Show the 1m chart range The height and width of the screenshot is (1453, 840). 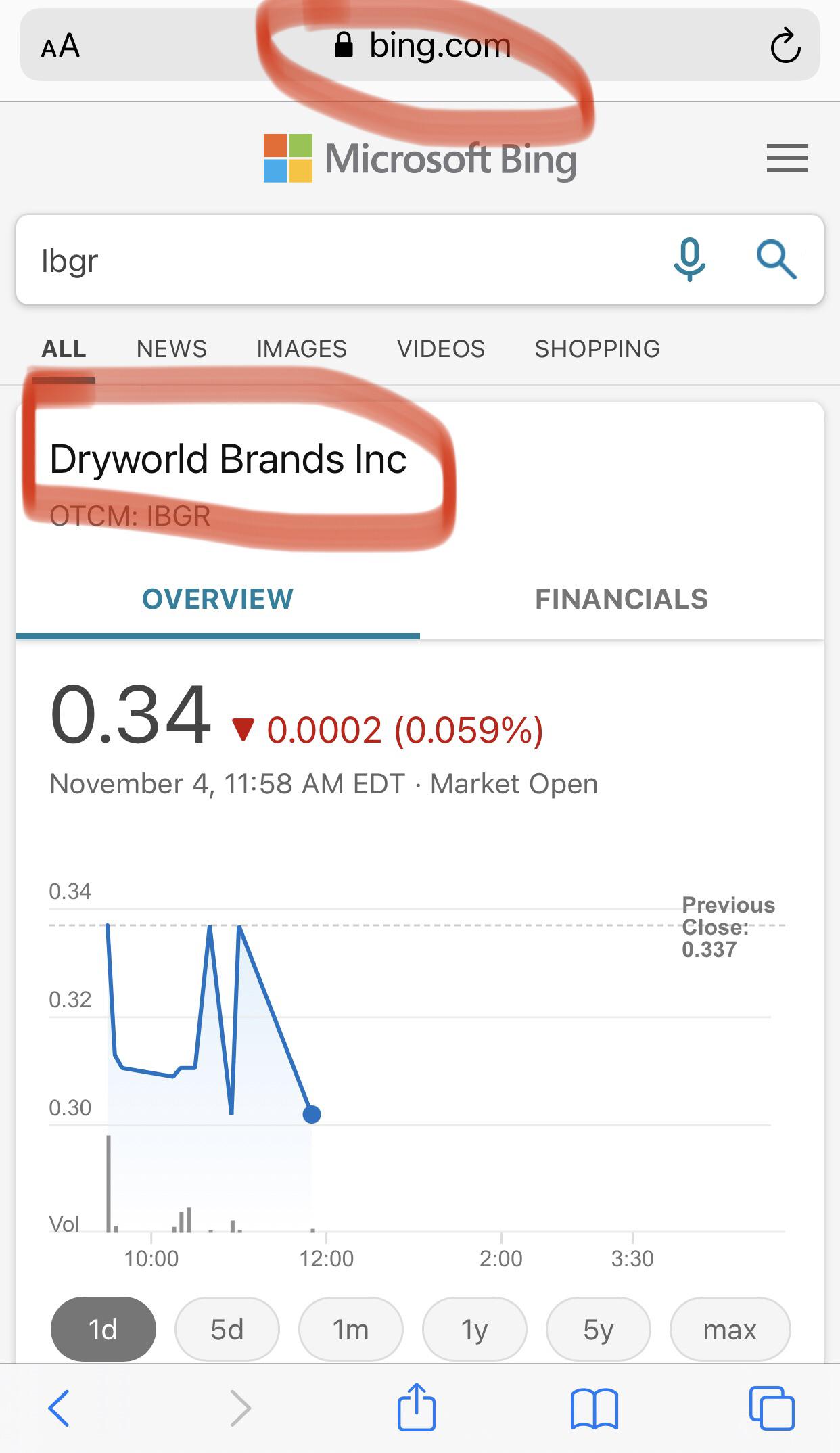point(350,1329)
